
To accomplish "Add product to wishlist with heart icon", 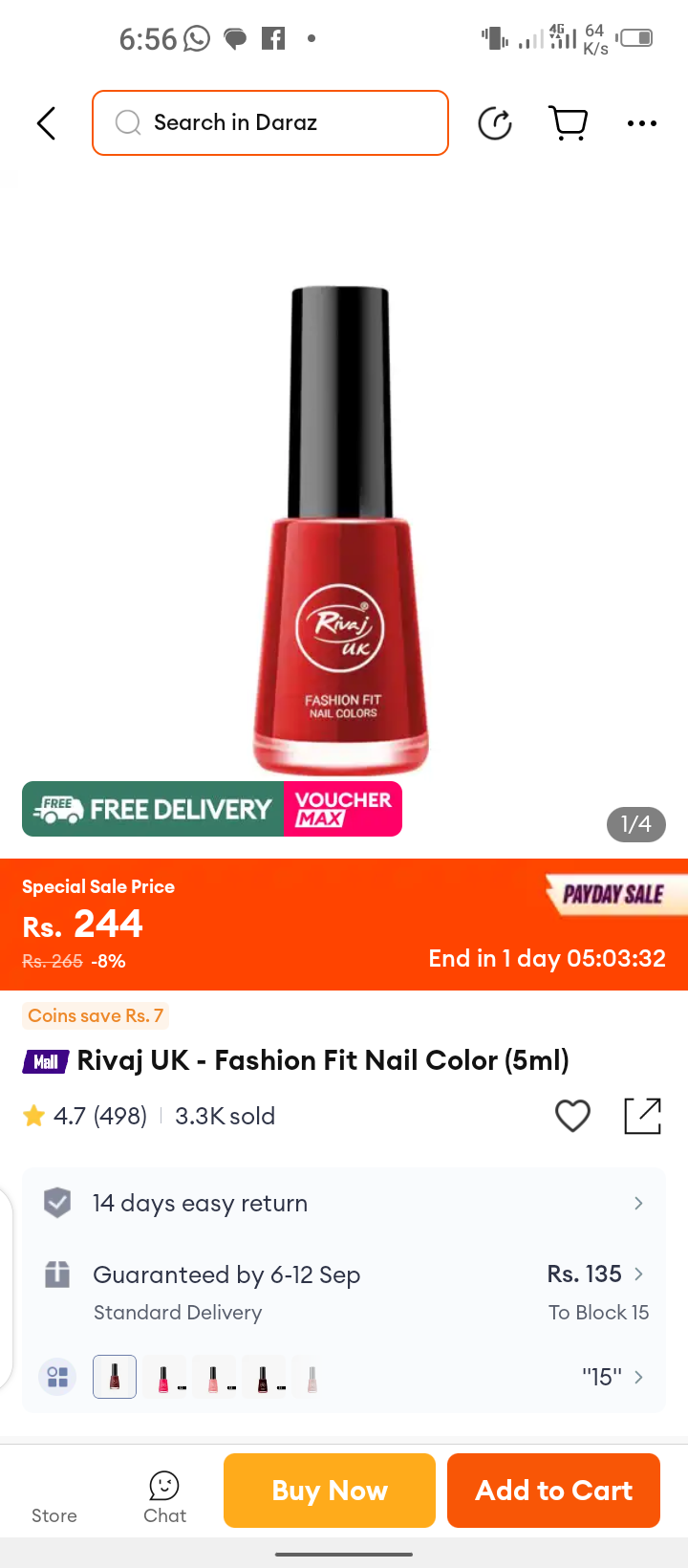I will point(572,1116).
